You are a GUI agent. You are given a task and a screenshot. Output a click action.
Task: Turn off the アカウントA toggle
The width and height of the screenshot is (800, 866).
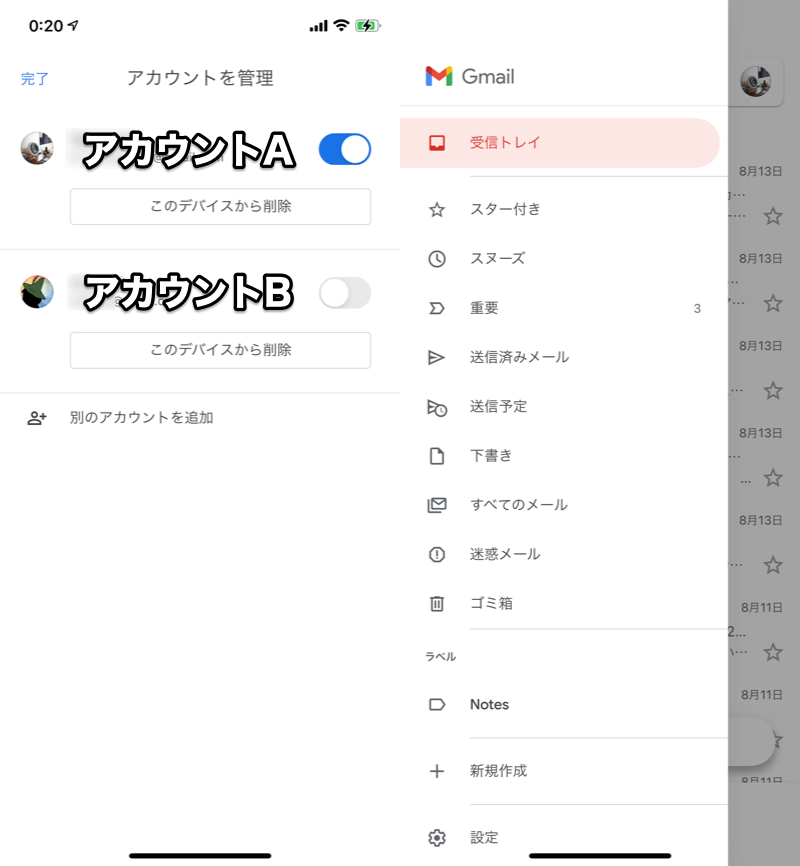click(x=344, y=150)
